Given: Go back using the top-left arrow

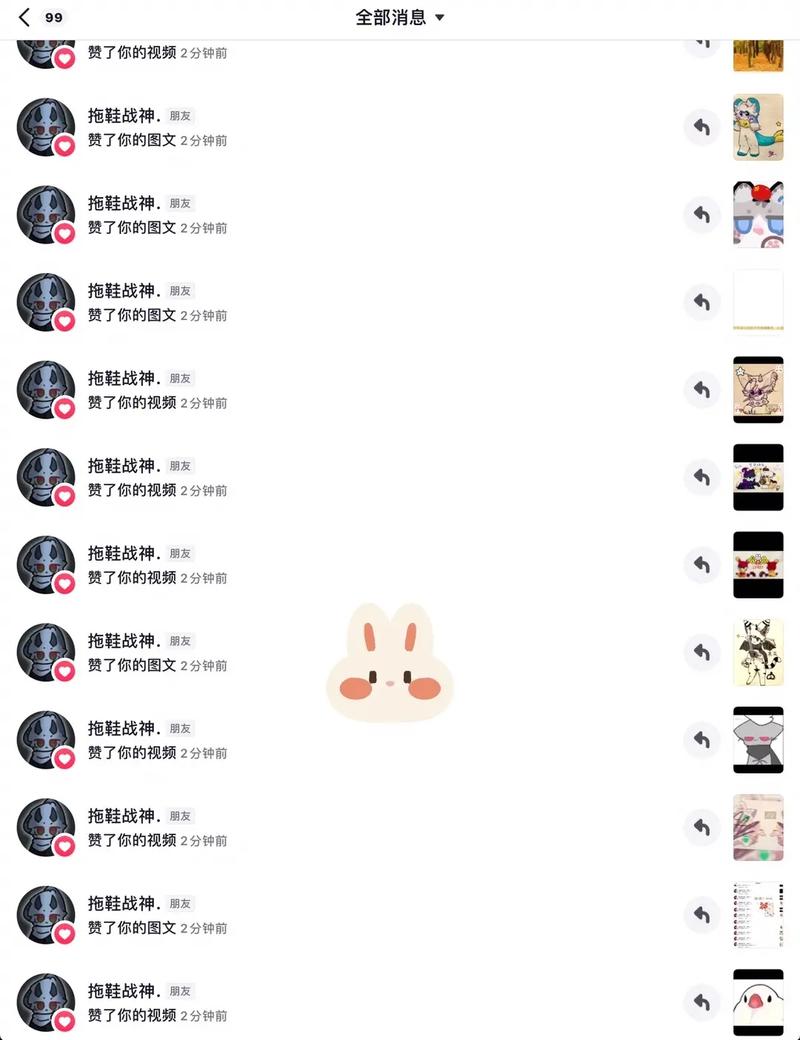Looking at the screenshot, I should 24,17.
